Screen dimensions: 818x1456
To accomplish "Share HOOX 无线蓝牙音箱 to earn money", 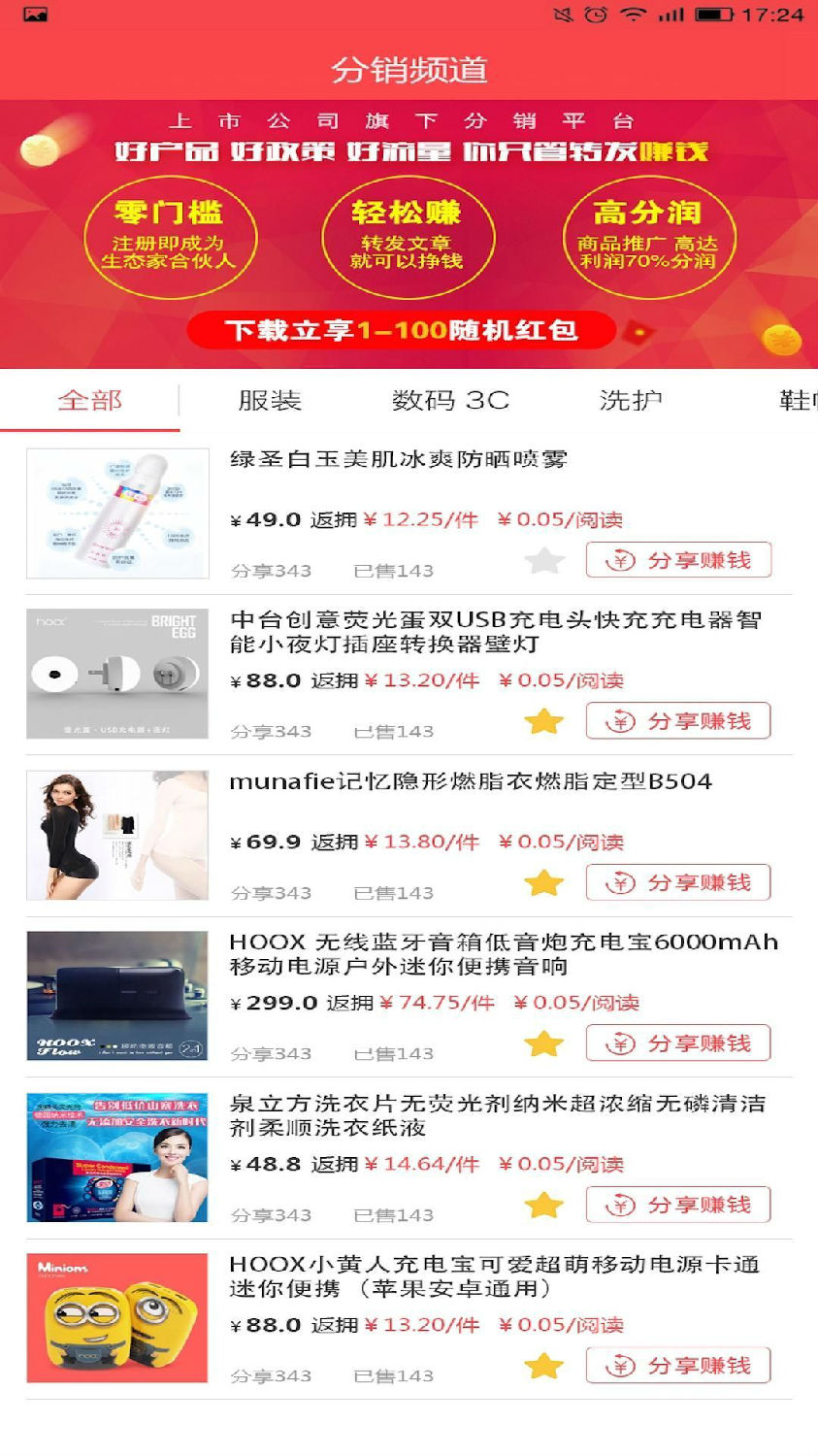I will point(678,1043).
